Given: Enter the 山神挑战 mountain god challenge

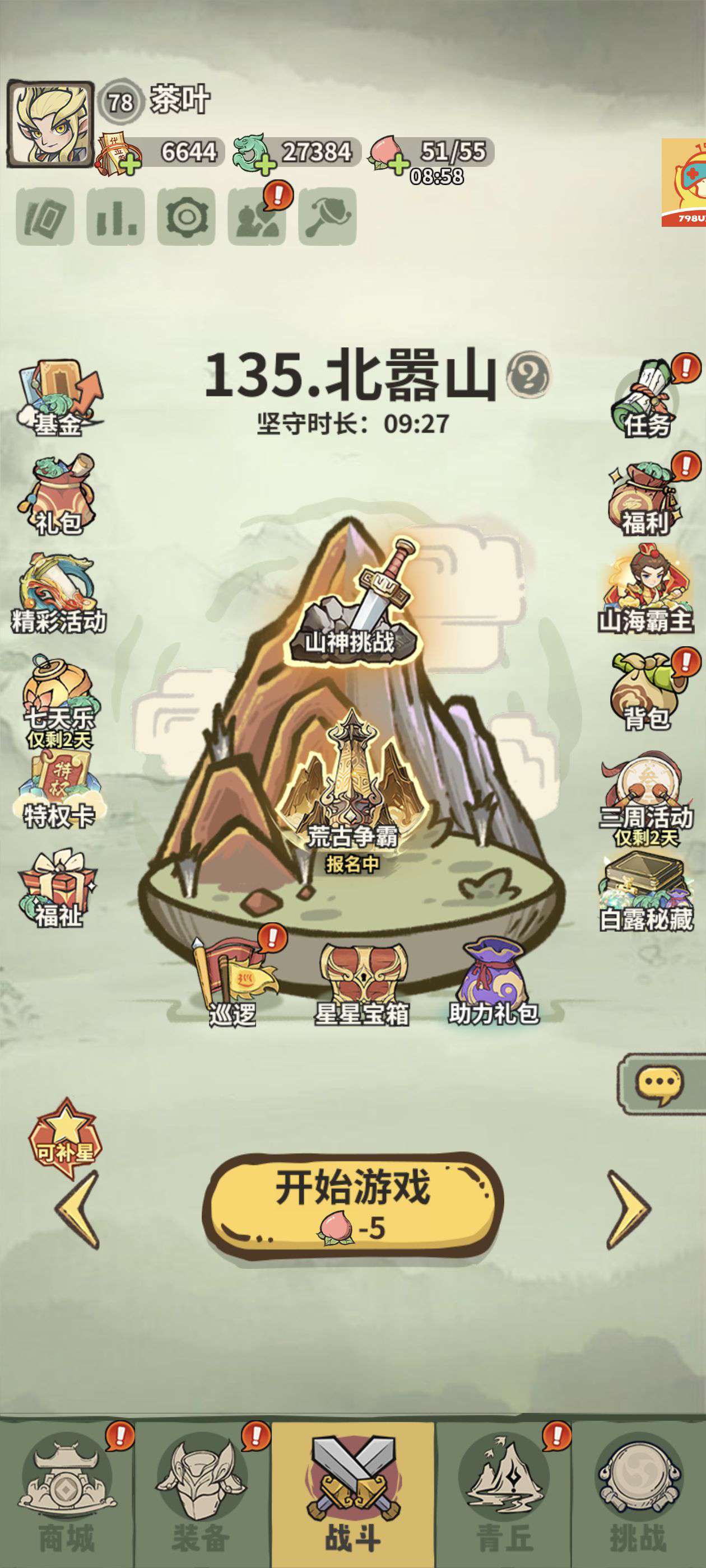Looking at the screenshot, I should pyautogui.click(x=351, y=603).
